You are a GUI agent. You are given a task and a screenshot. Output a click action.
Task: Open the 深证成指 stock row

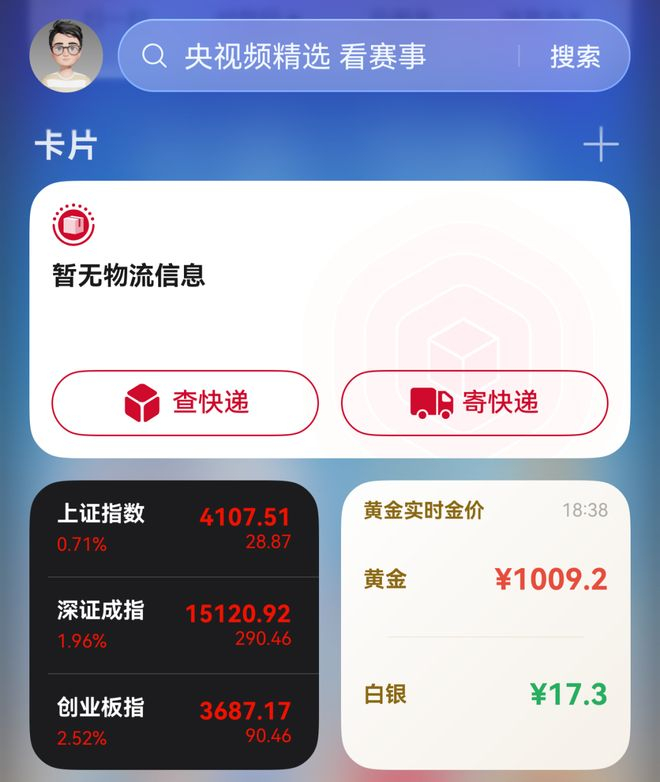point(174,625)
